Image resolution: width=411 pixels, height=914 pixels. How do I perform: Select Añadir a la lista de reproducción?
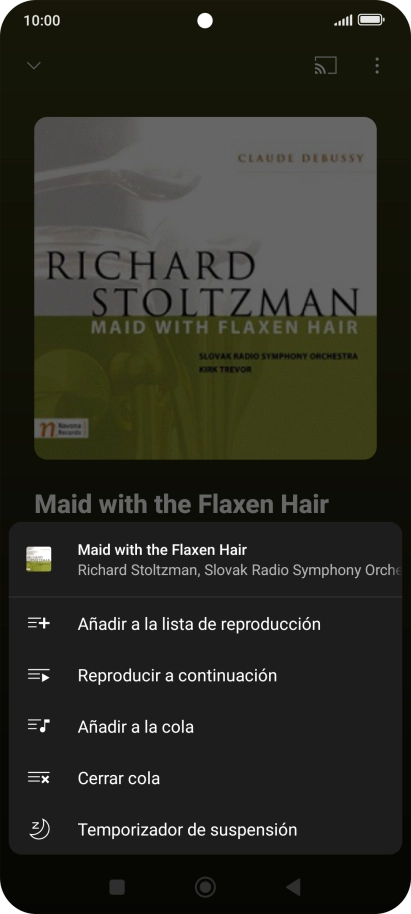205,624
